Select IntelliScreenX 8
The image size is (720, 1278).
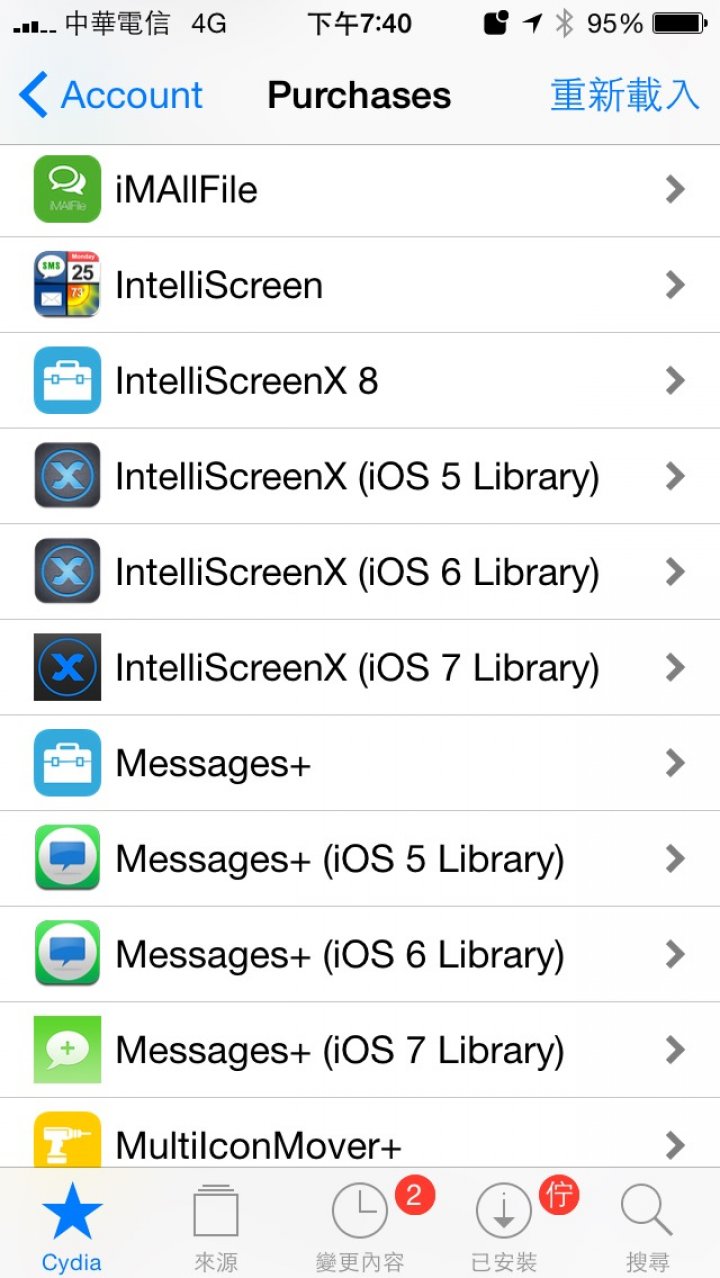point(360,381)
